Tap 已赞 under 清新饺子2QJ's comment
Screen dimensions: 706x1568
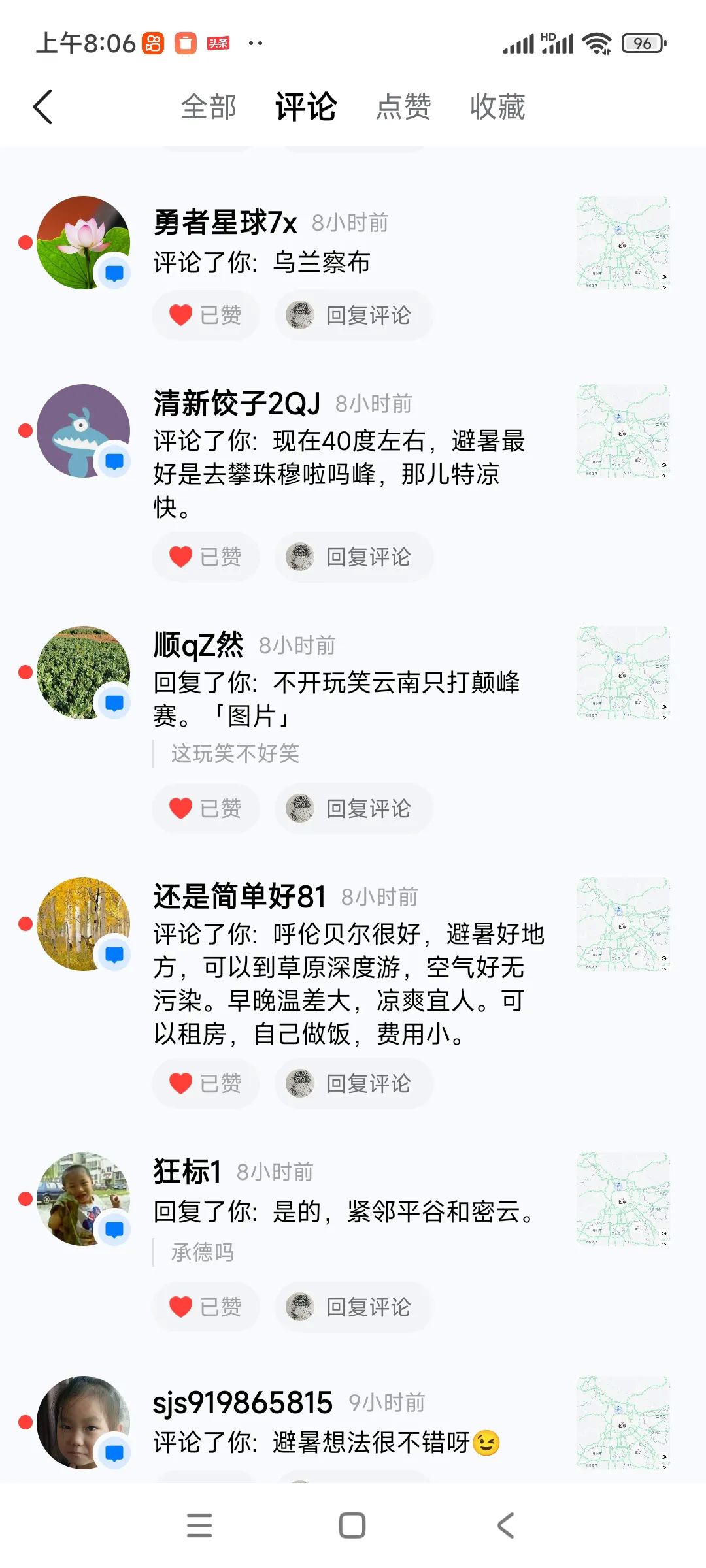(206, 557)
